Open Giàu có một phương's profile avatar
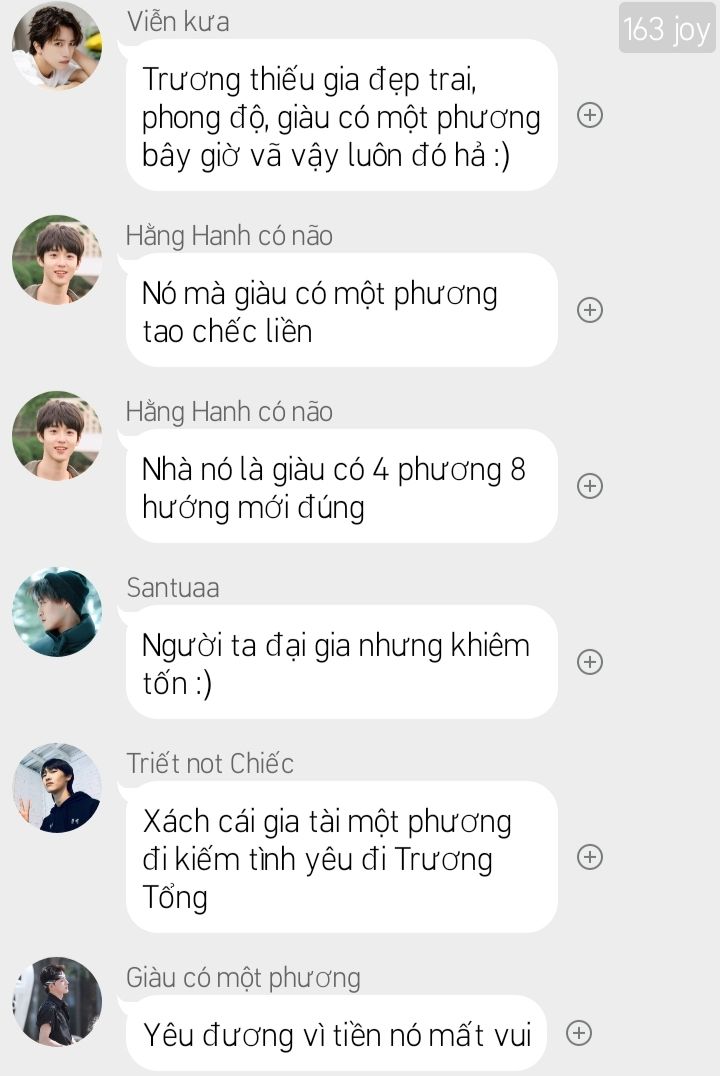720x1076 pixels. point(56,1002)
